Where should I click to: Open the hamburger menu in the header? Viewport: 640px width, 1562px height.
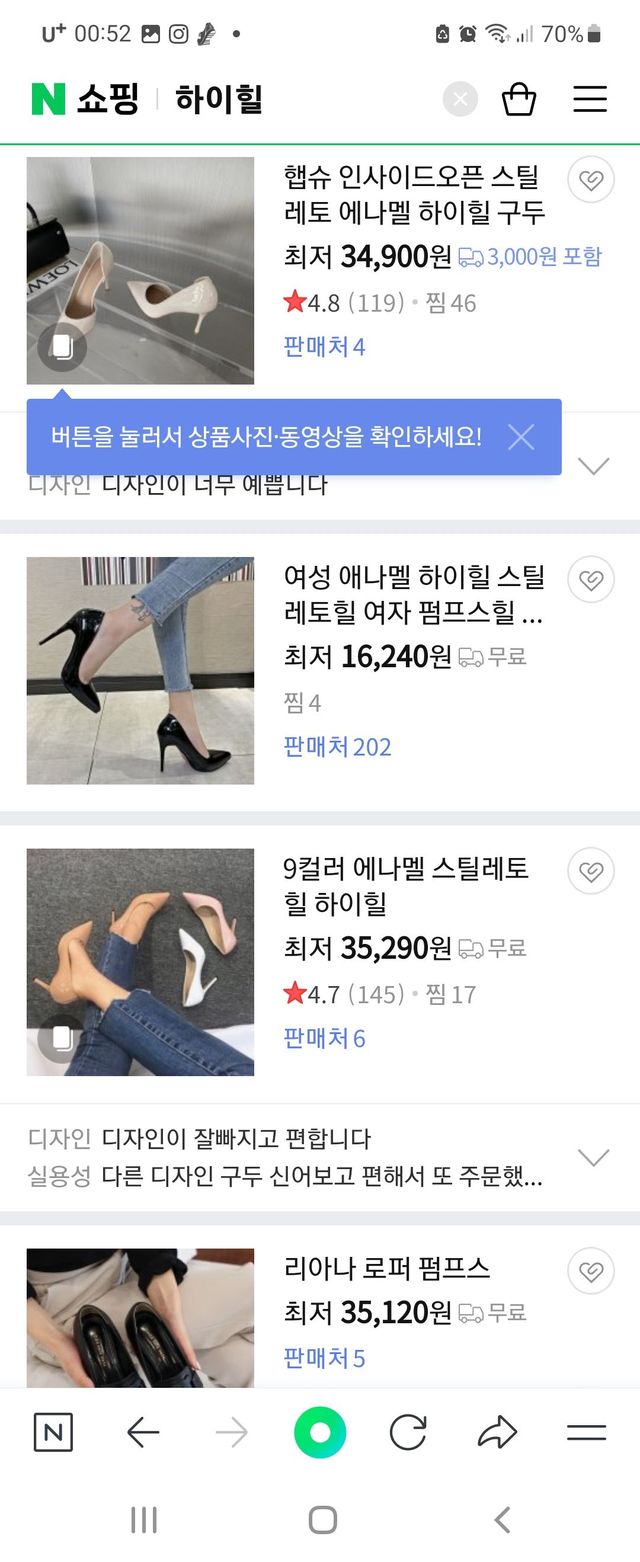(590, 99)
